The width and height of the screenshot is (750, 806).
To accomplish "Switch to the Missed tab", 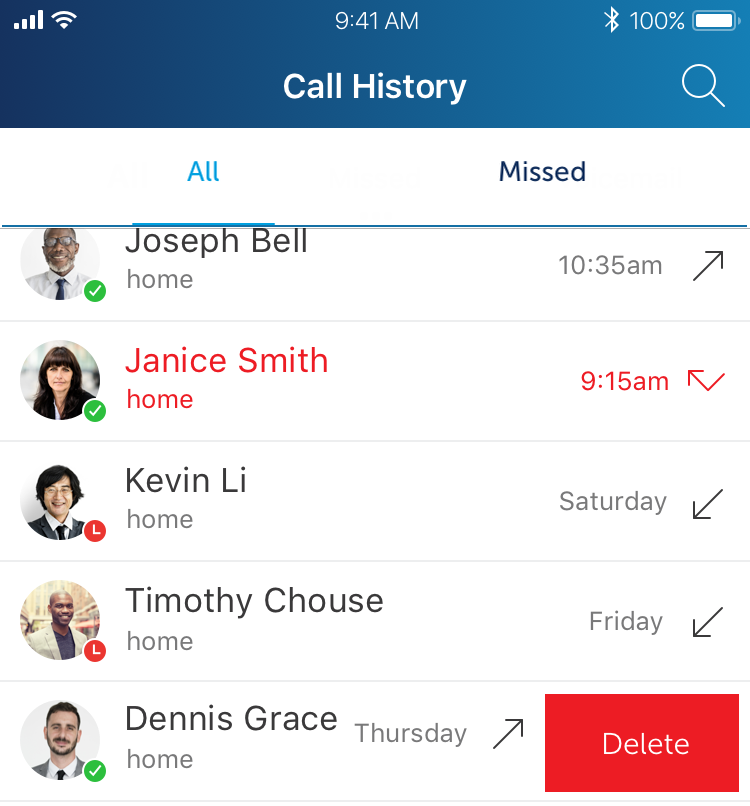I will tap(542, 172).
